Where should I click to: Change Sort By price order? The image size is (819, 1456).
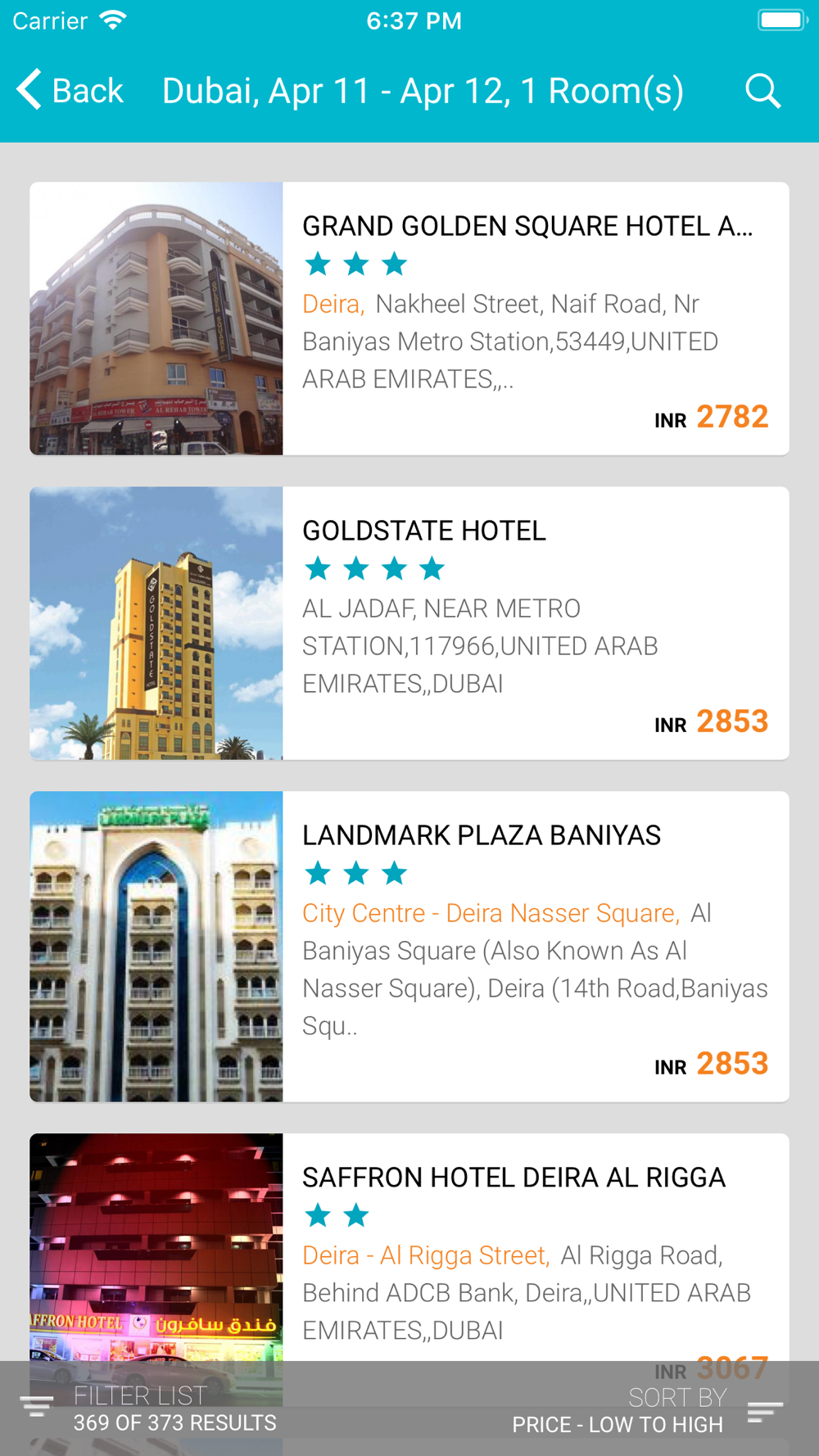click(x=647, y=1410)
